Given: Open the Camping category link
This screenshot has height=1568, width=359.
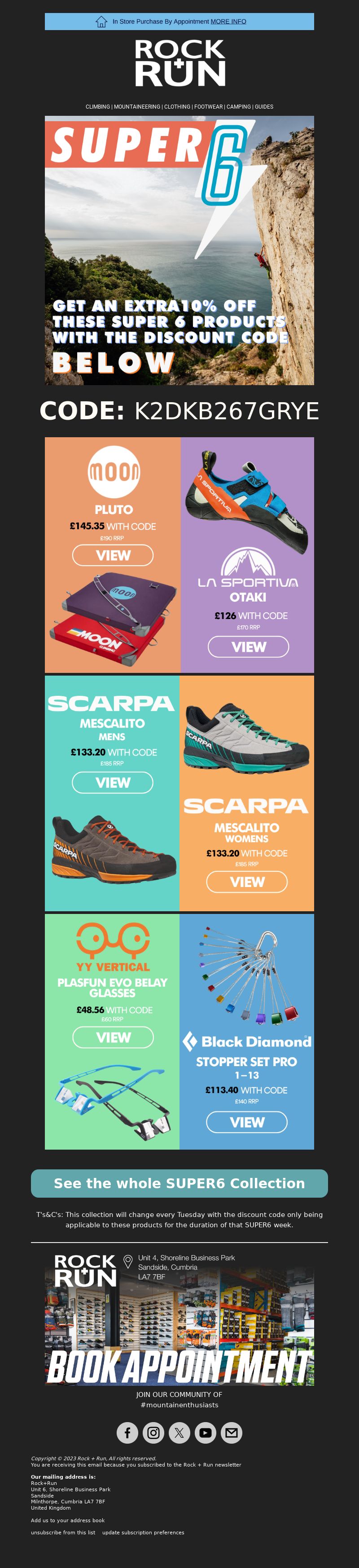Looking at the screenshot, I should click(239, 106).
